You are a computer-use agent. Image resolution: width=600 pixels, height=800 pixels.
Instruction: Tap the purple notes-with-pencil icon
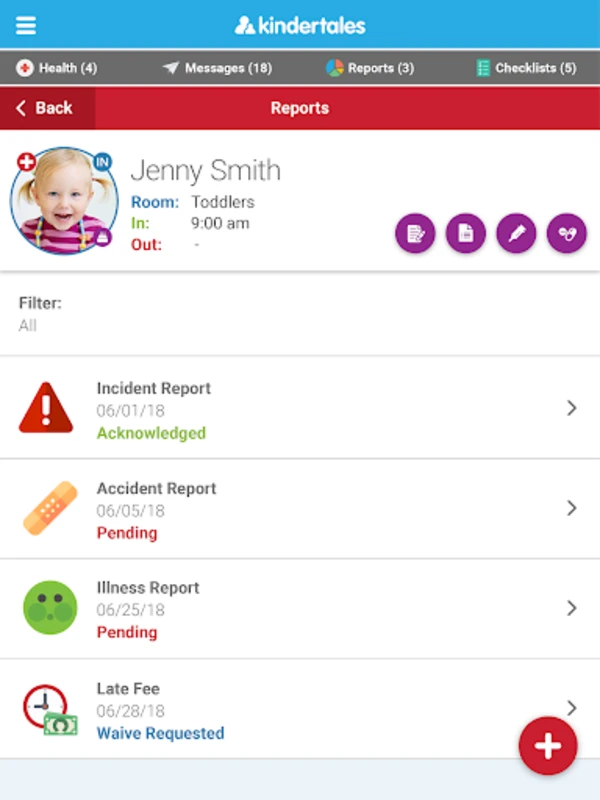tap(415, 234)
